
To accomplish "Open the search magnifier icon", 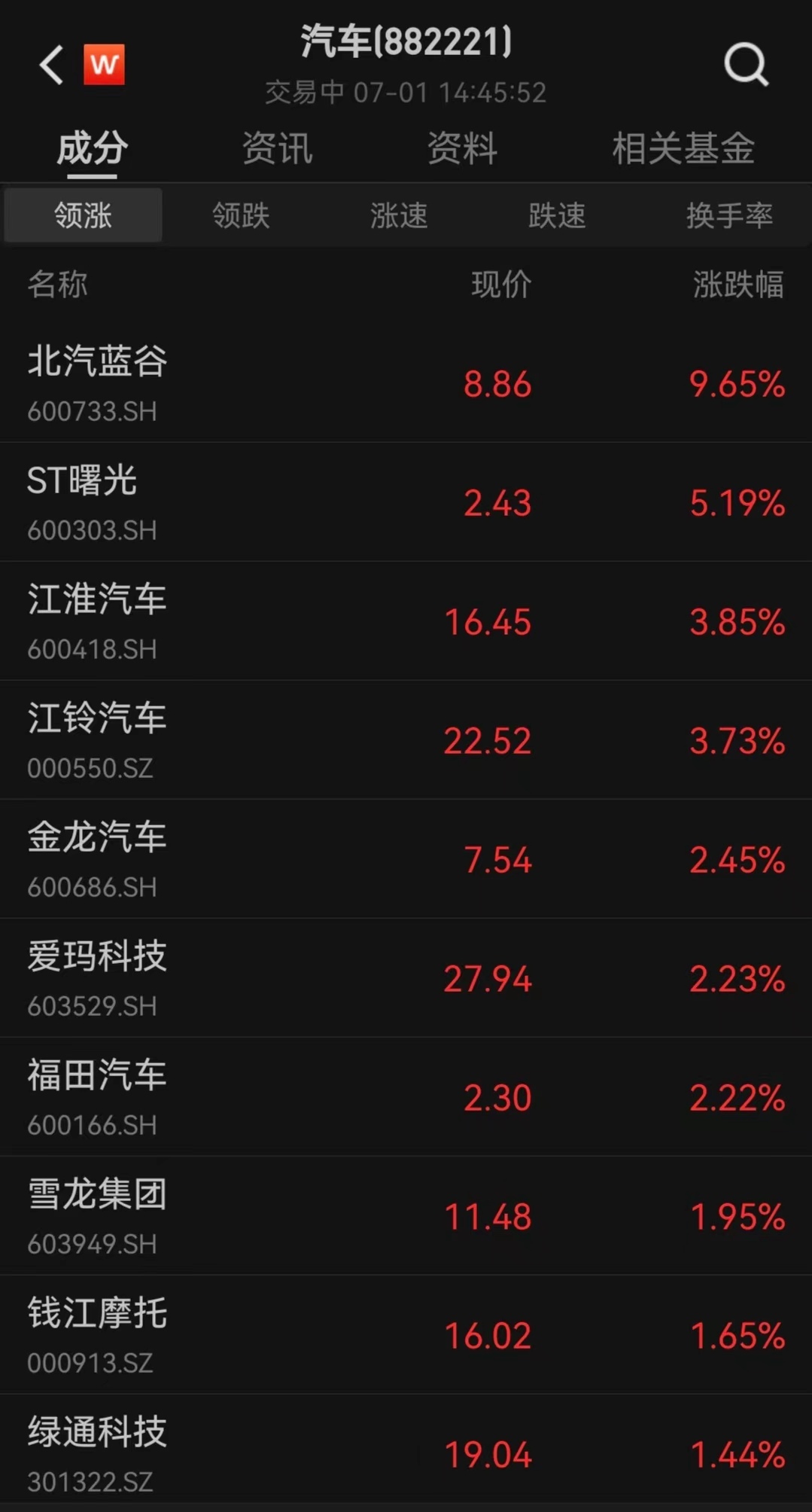I will (x=746, y=65).
